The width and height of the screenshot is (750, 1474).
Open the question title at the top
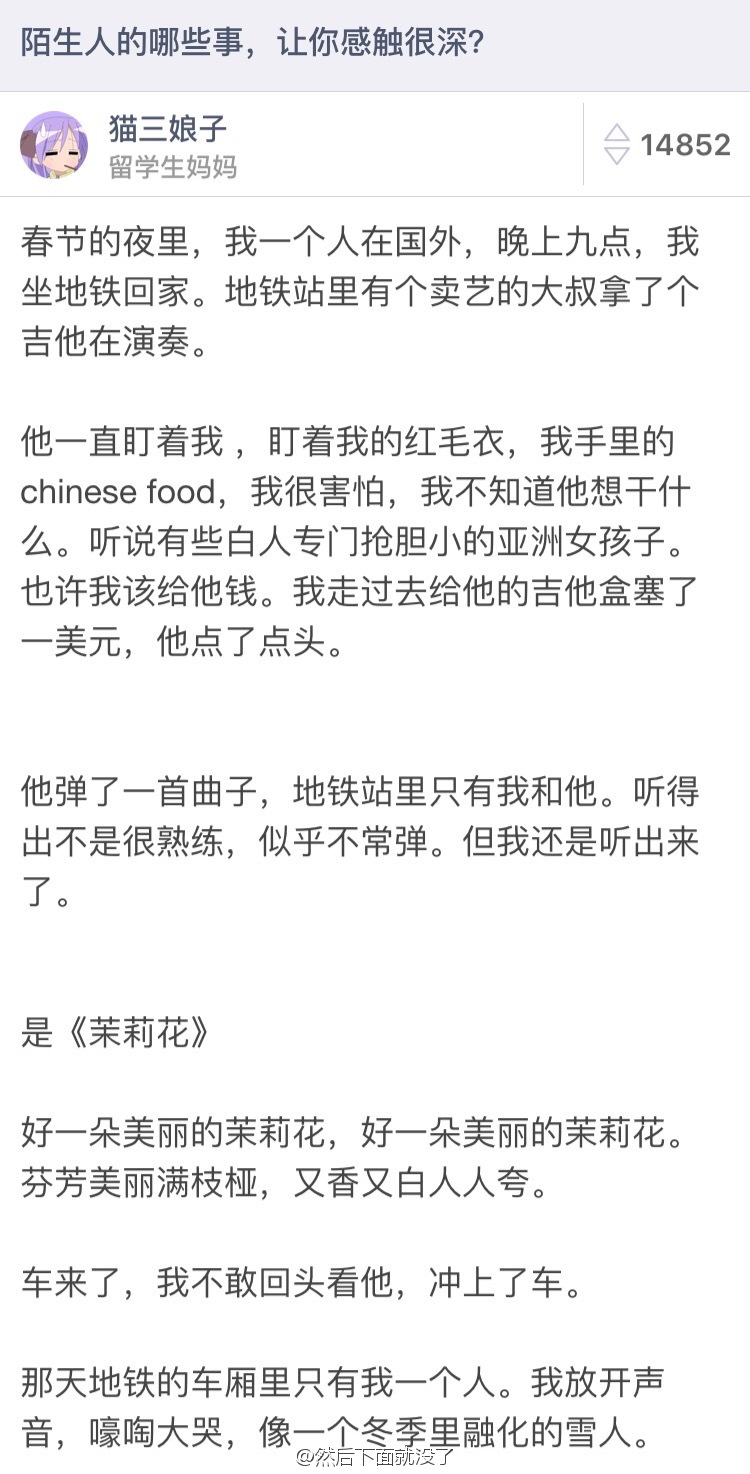[253, 44]
